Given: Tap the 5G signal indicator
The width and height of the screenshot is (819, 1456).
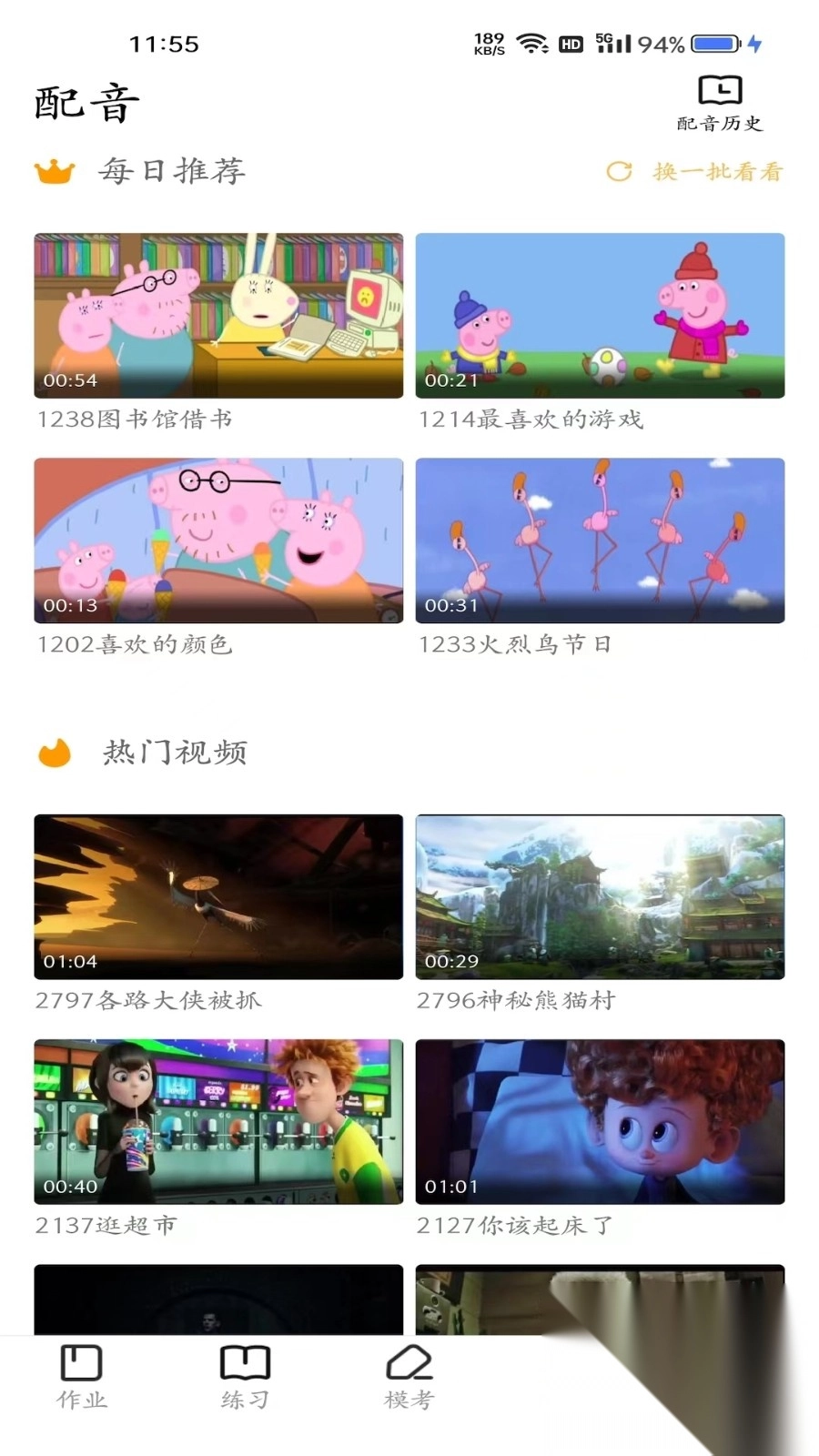Looking at the screenshot, I should coord(612,42).
